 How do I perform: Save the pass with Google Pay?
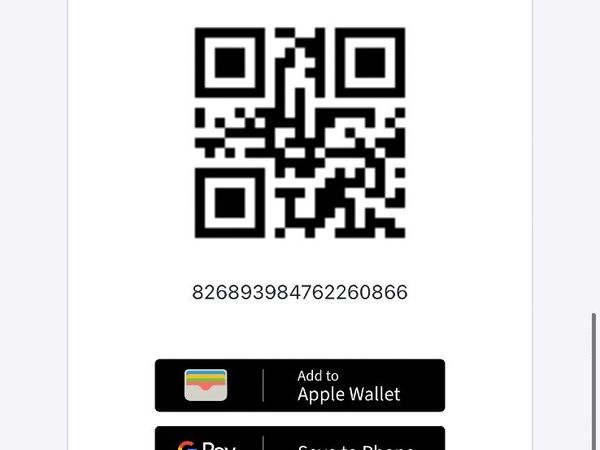click(x=300, y=440)
